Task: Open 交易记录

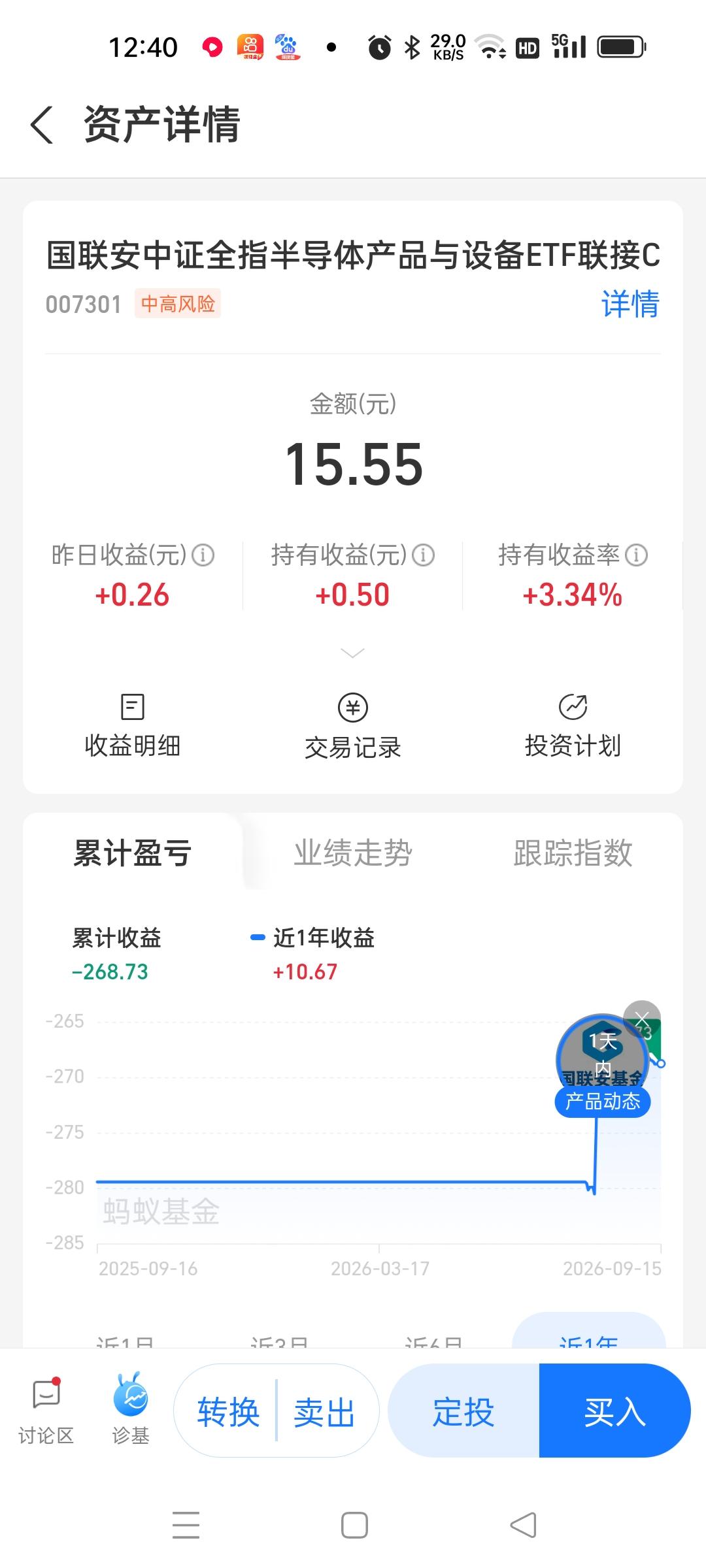Action: click(x=353, y=726)
